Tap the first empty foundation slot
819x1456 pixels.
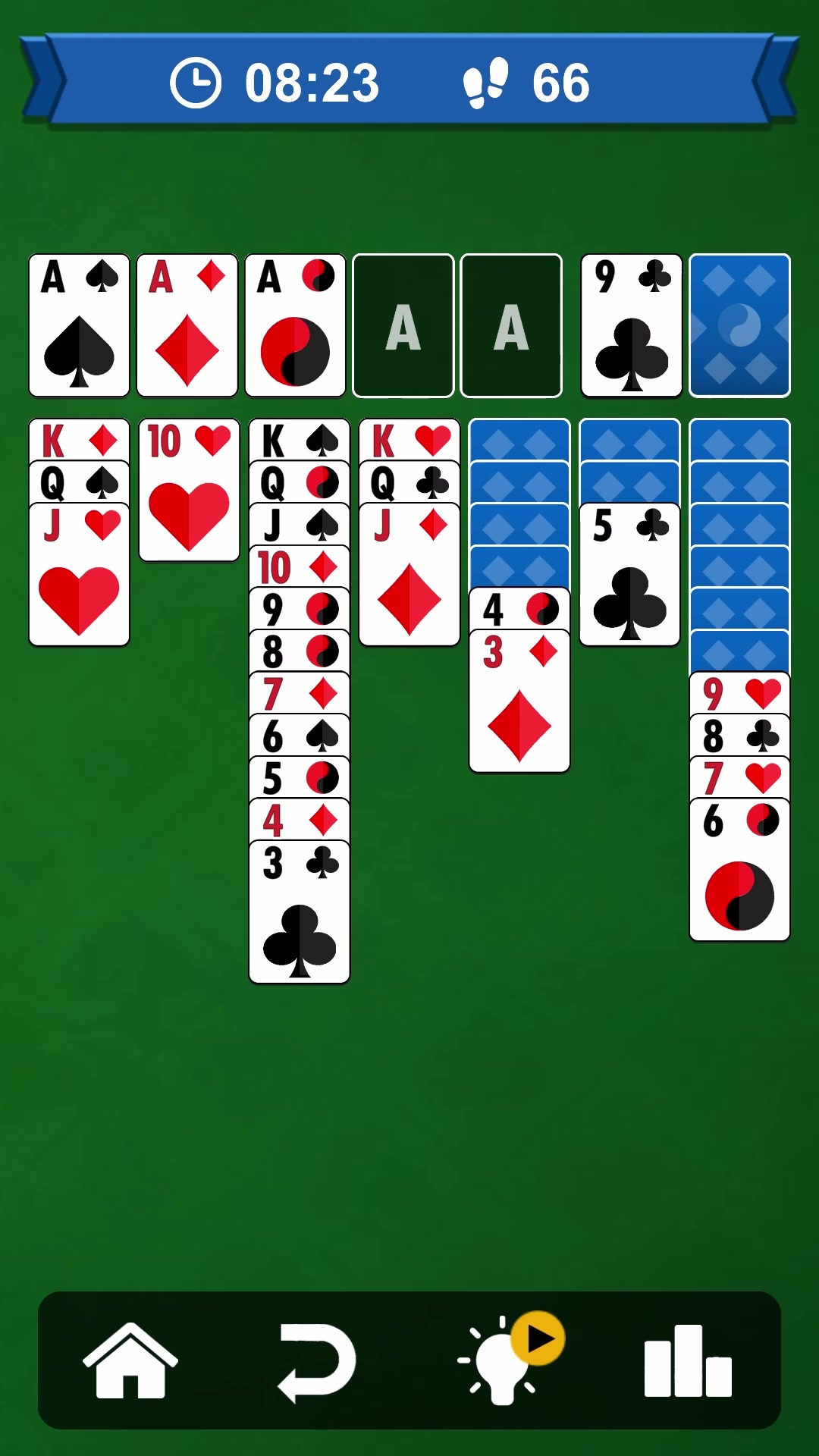click(x=403, y=325)
